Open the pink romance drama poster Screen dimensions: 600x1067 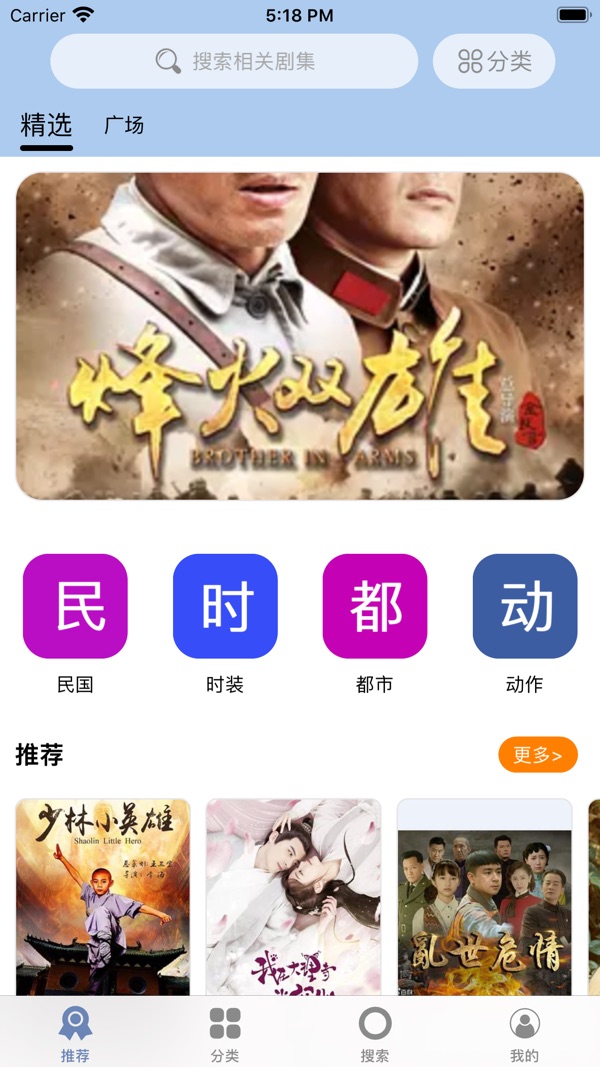pyautogui.click(x=293, y=896)
